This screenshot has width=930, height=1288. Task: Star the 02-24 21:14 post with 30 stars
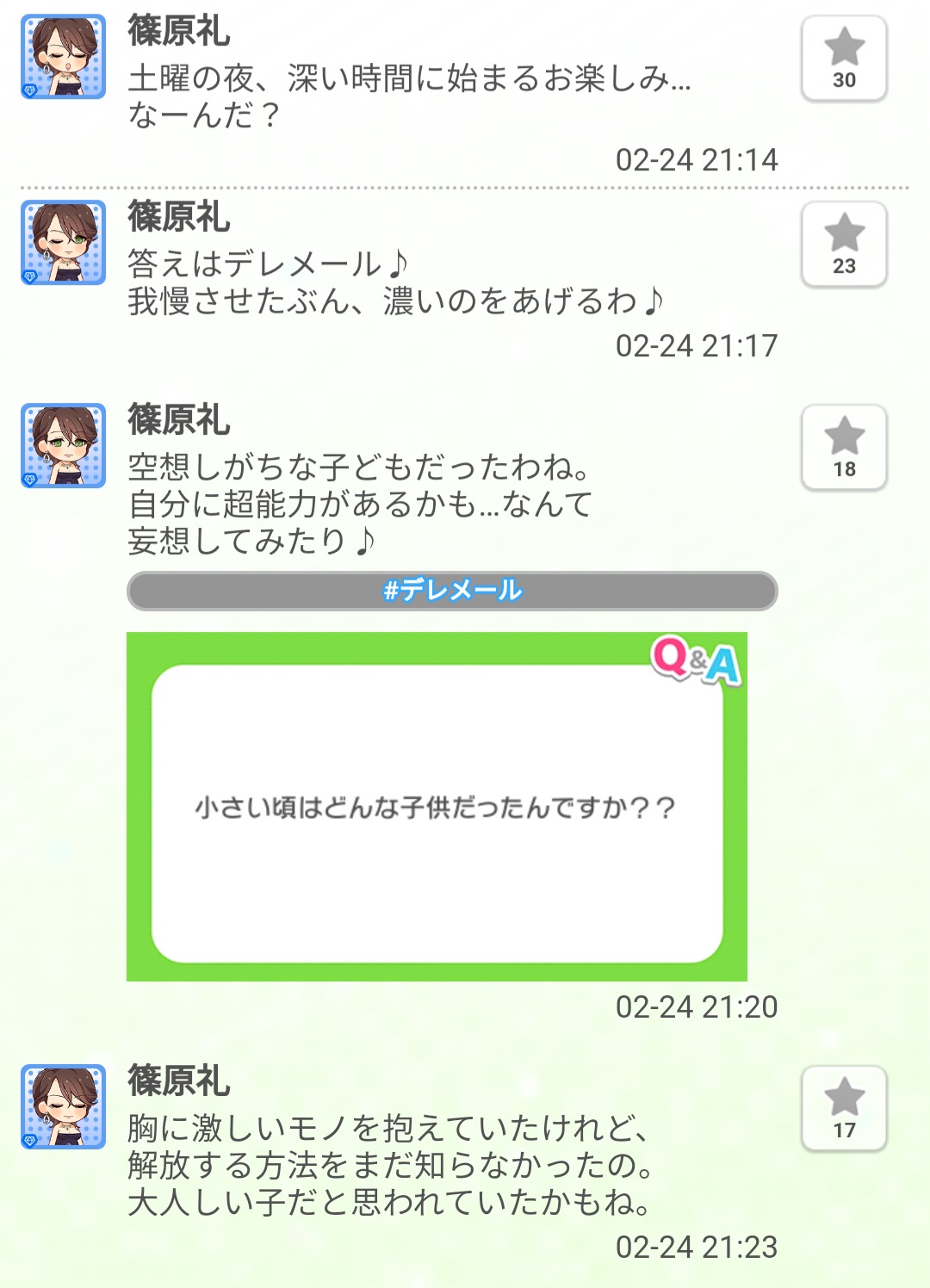point(844,59)
